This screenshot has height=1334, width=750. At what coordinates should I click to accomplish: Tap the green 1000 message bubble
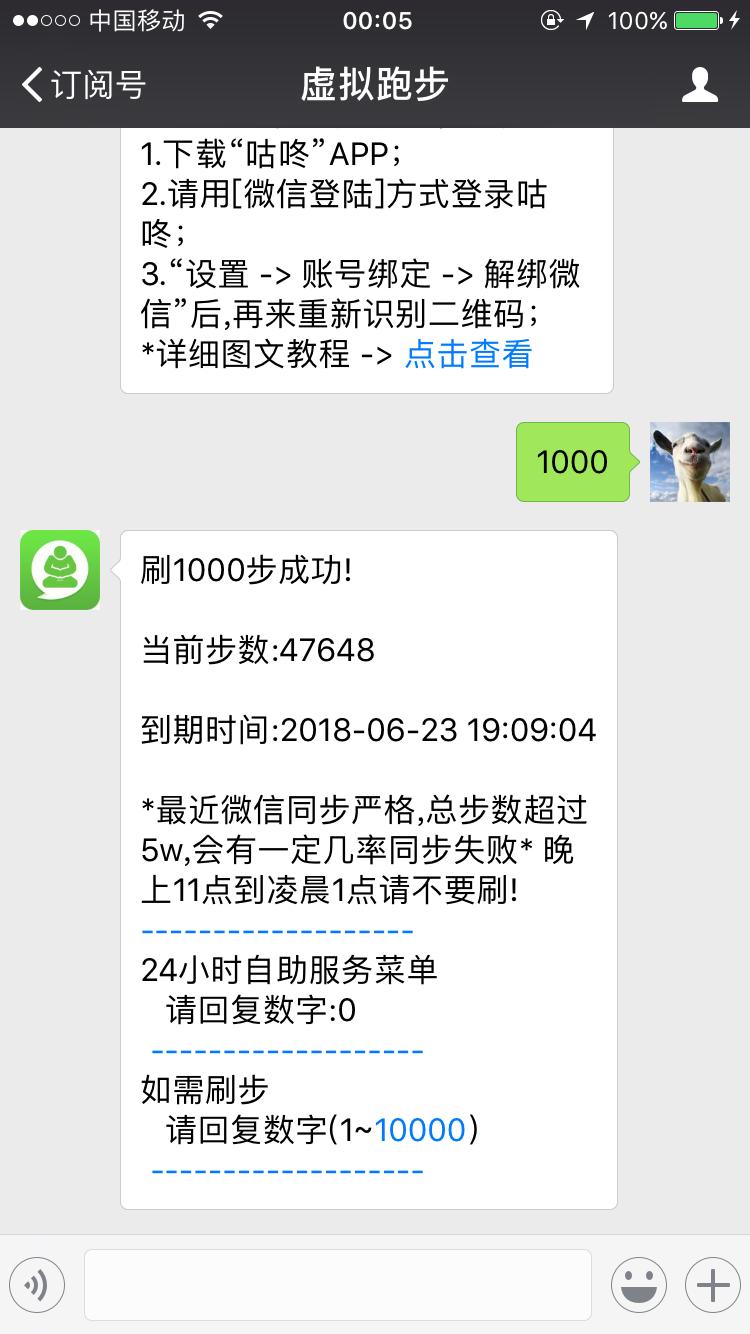[571, 462]
